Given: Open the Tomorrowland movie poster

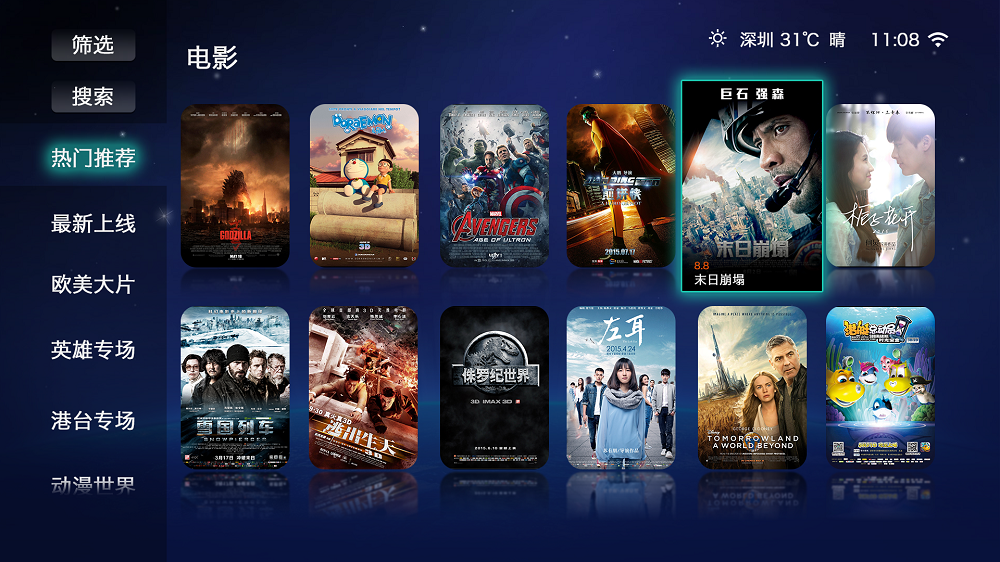Looking at the screenshot, I should click(752, 387).
